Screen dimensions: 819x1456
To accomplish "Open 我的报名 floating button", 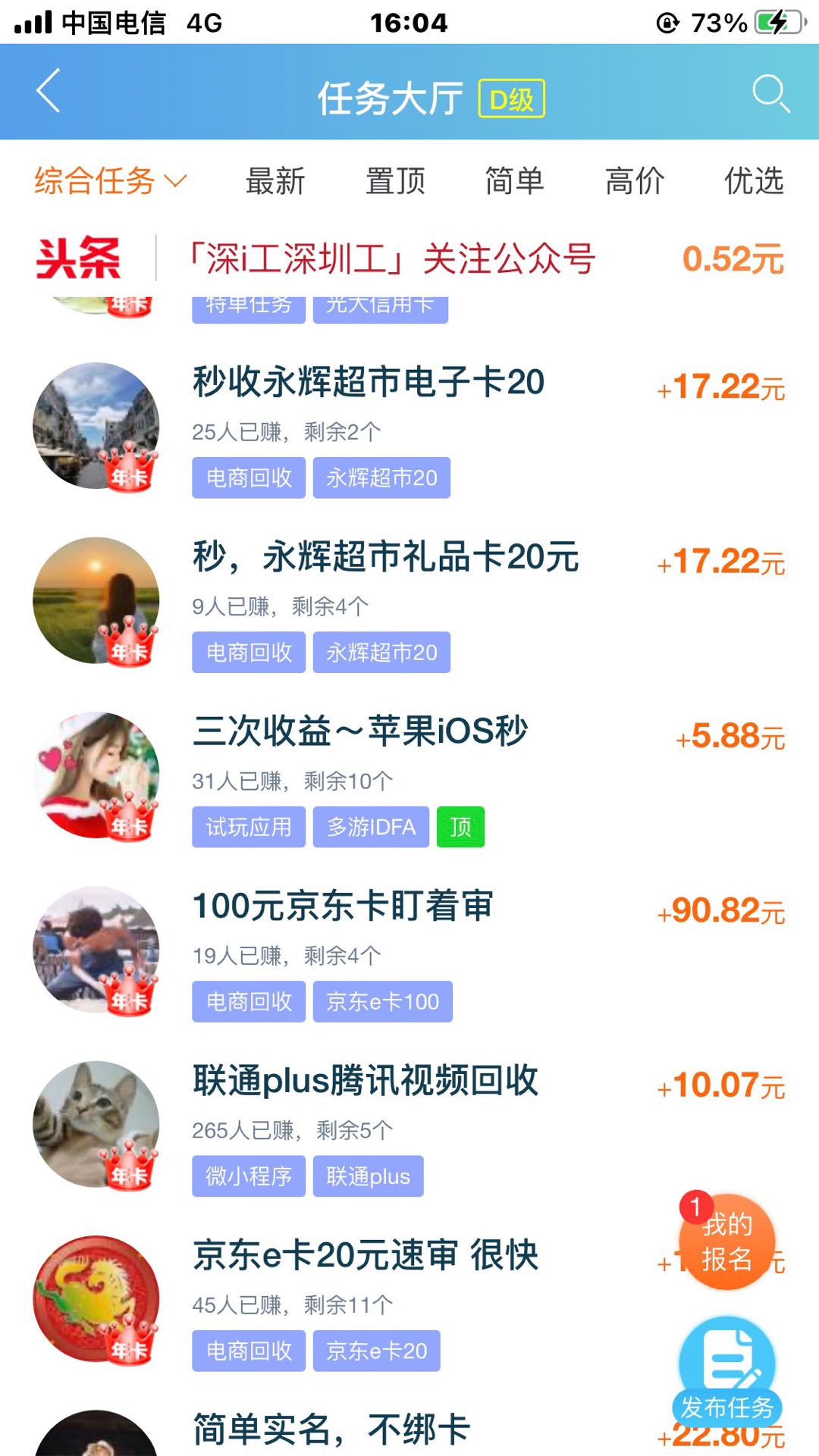I will (726, 1242).
